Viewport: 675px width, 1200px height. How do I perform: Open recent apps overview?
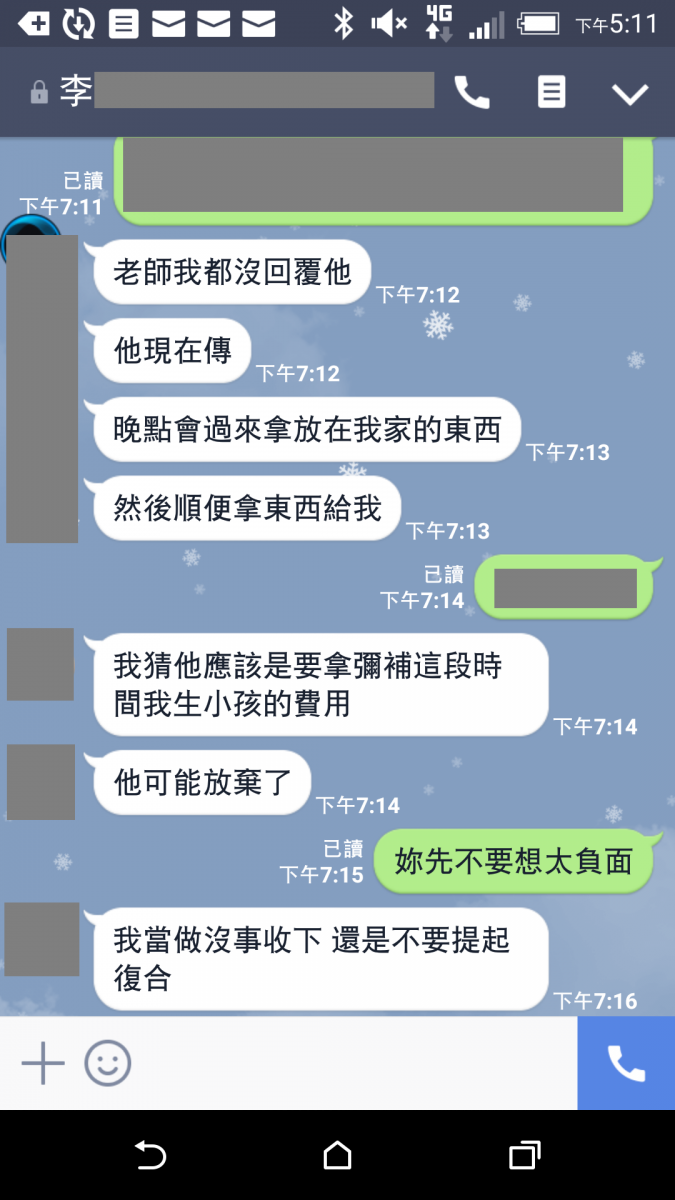(x=525, y=1156)
